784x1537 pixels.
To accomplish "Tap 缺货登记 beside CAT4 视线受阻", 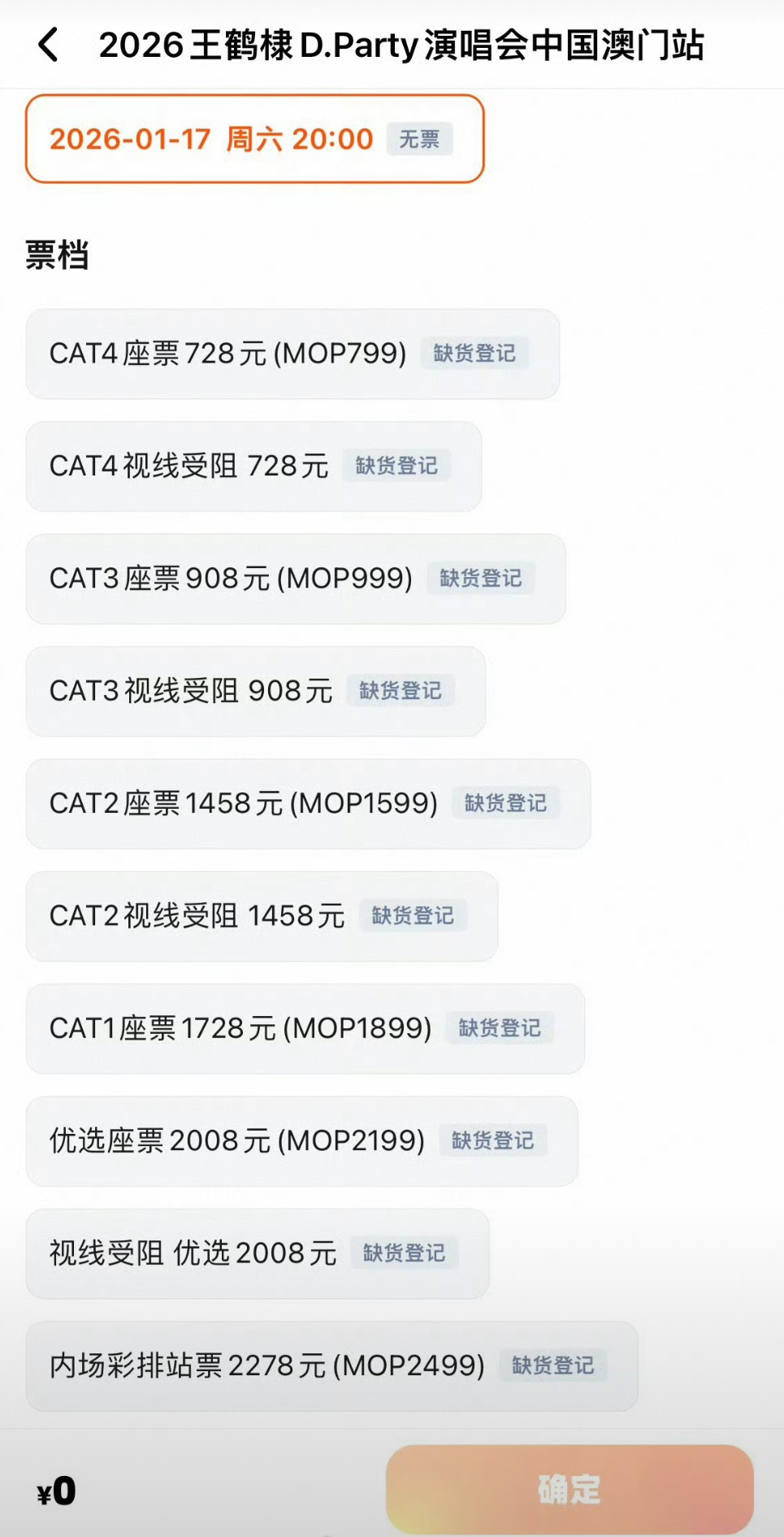I will coord(396,465).
